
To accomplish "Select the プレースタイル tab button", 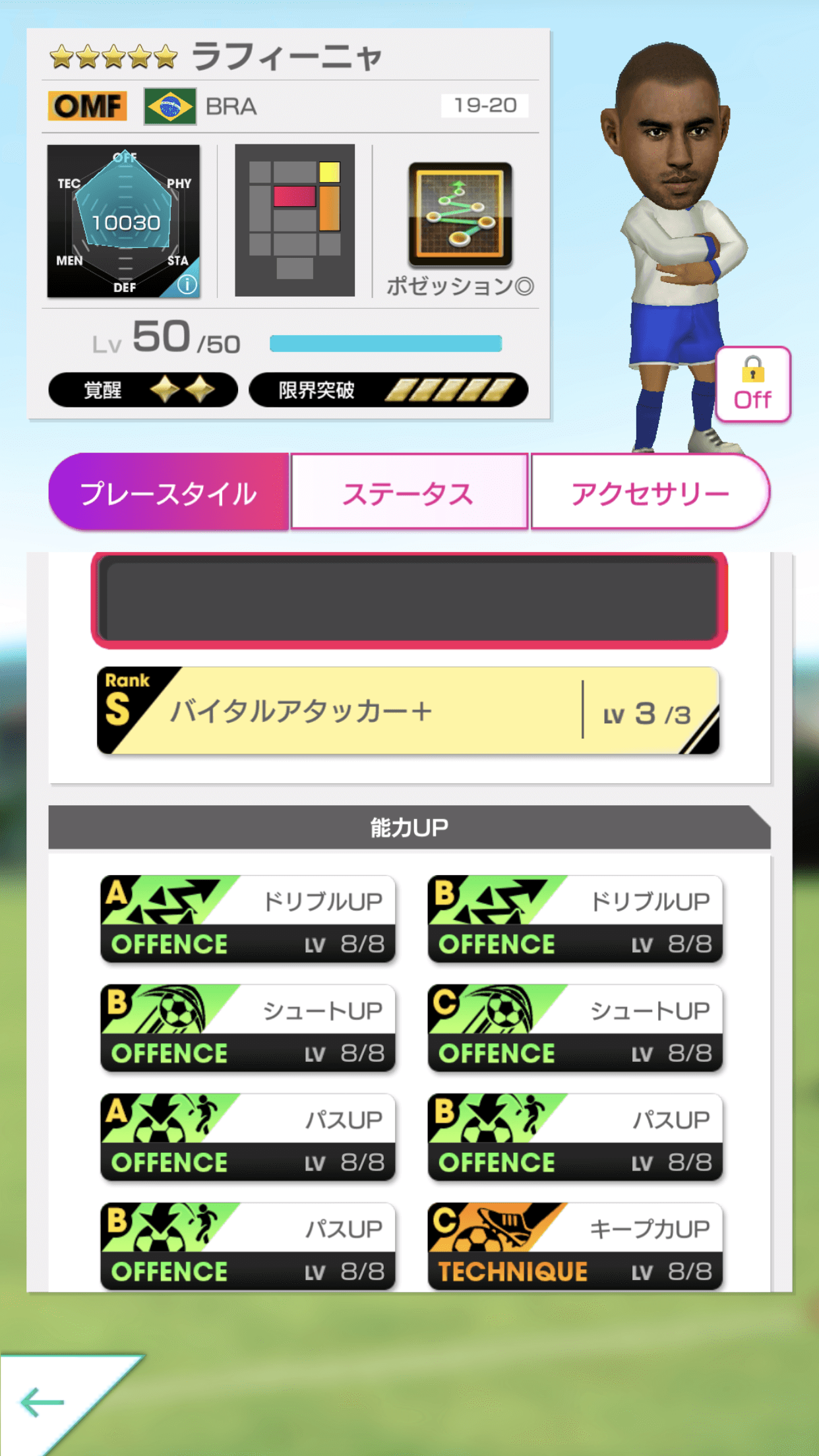I will pos(168,492).
